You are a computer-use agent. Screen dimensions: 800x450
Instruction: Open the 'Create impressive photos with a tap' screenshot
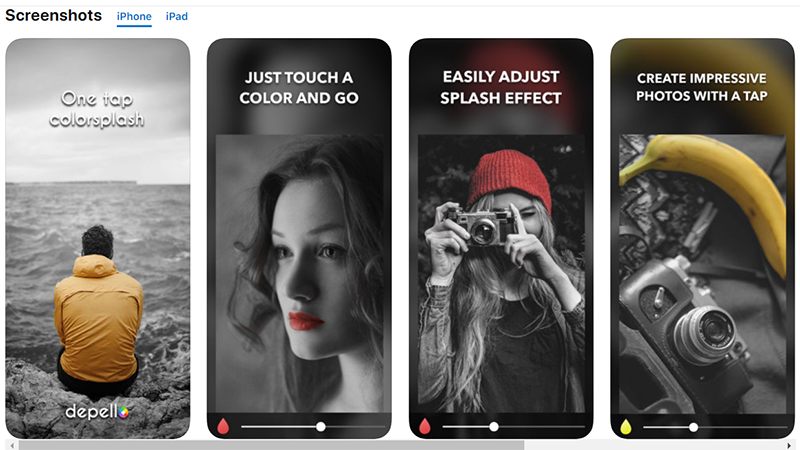[x=702, y=238]
